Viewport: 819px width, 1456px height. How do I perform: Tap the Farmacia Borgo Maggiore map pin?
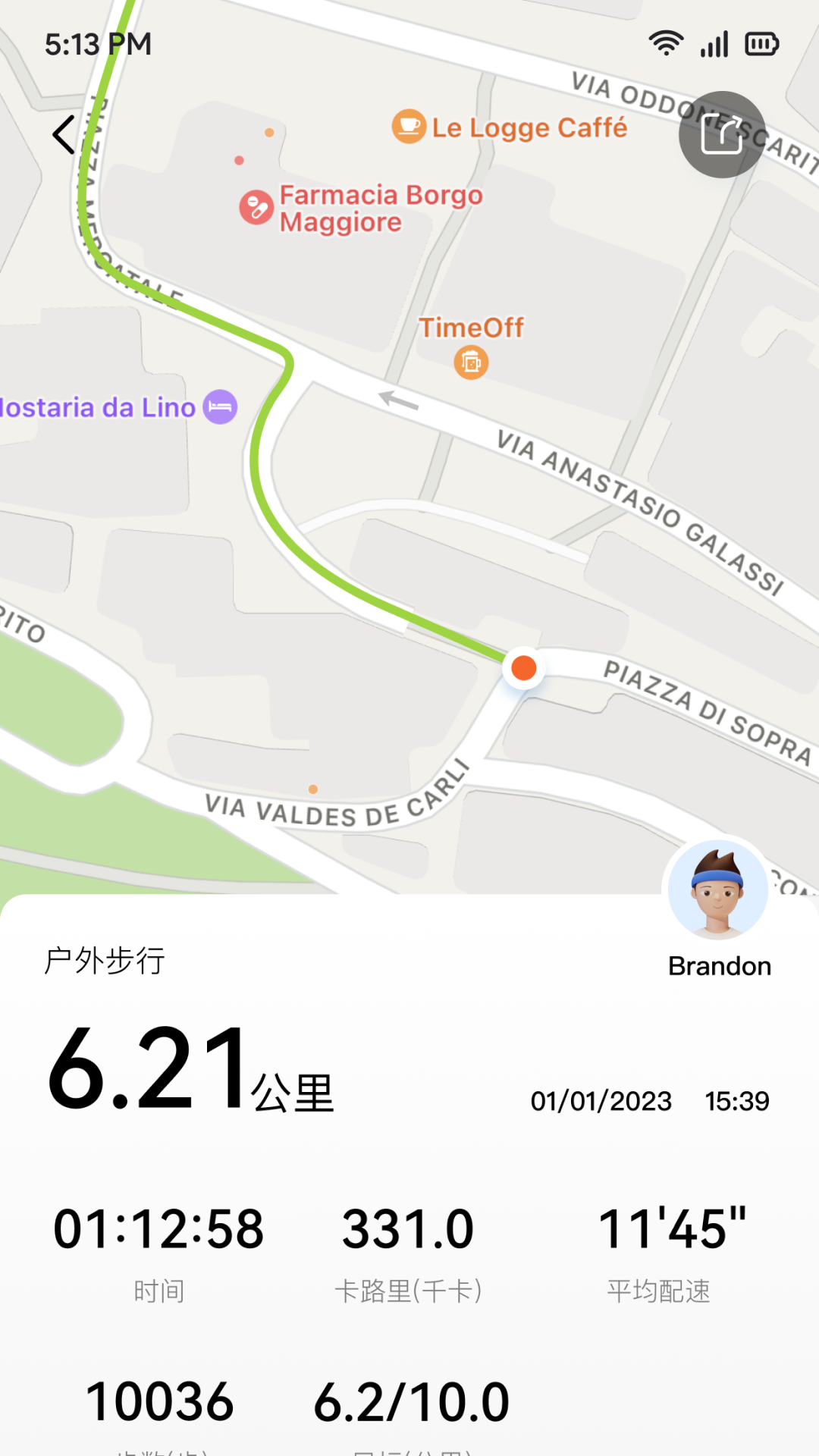pyautogui.click(x=256, y=207)
